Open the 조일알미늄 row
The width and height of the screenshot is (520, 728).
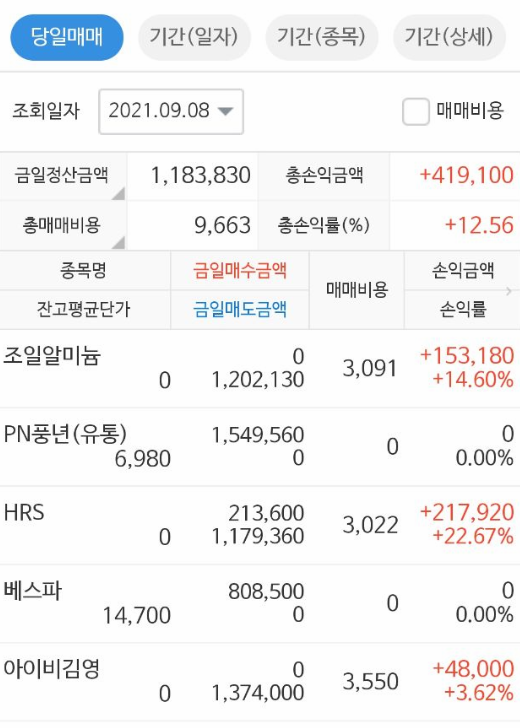(x=260, y=369)
